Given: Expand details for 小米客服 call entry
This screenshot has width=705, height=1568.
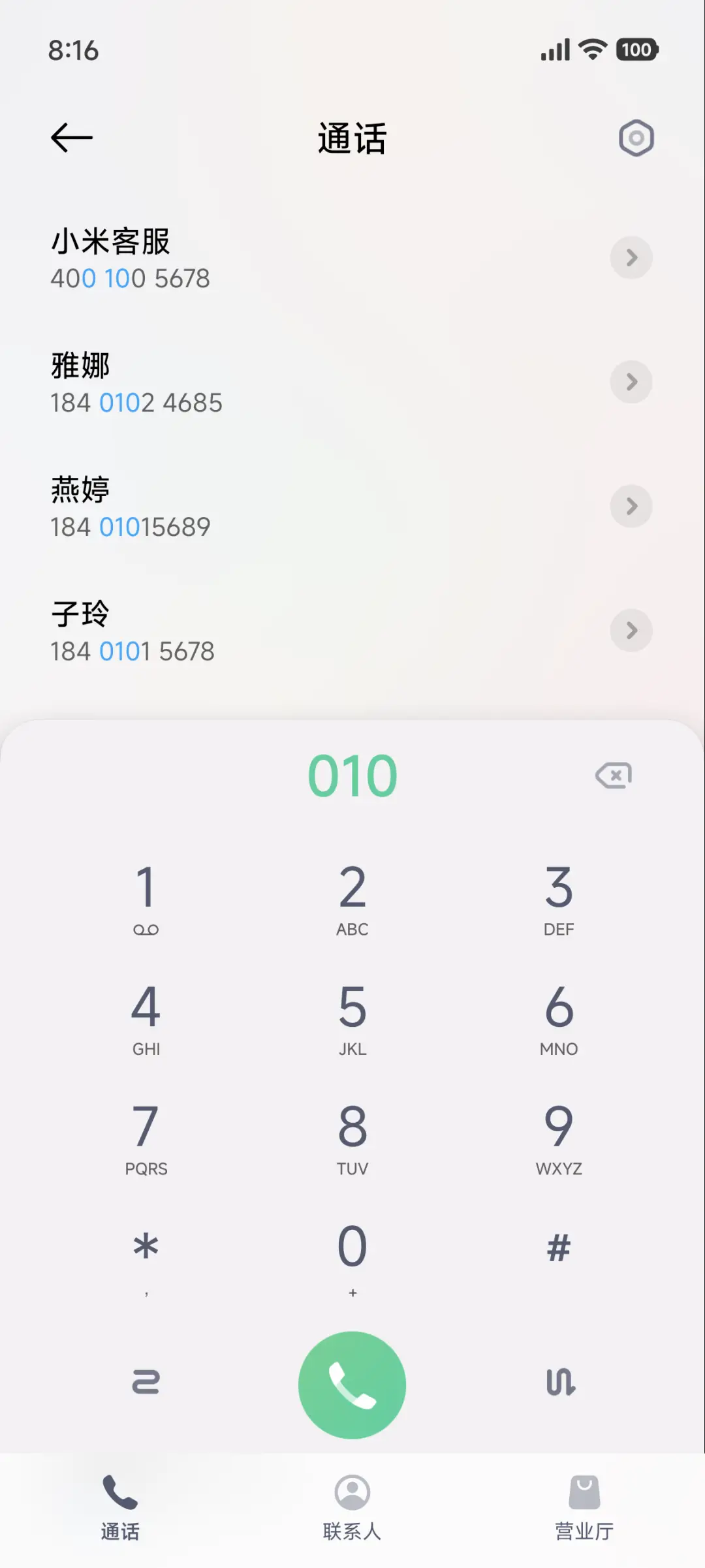Looking at the screenshot, I should (x=631, y=259).
